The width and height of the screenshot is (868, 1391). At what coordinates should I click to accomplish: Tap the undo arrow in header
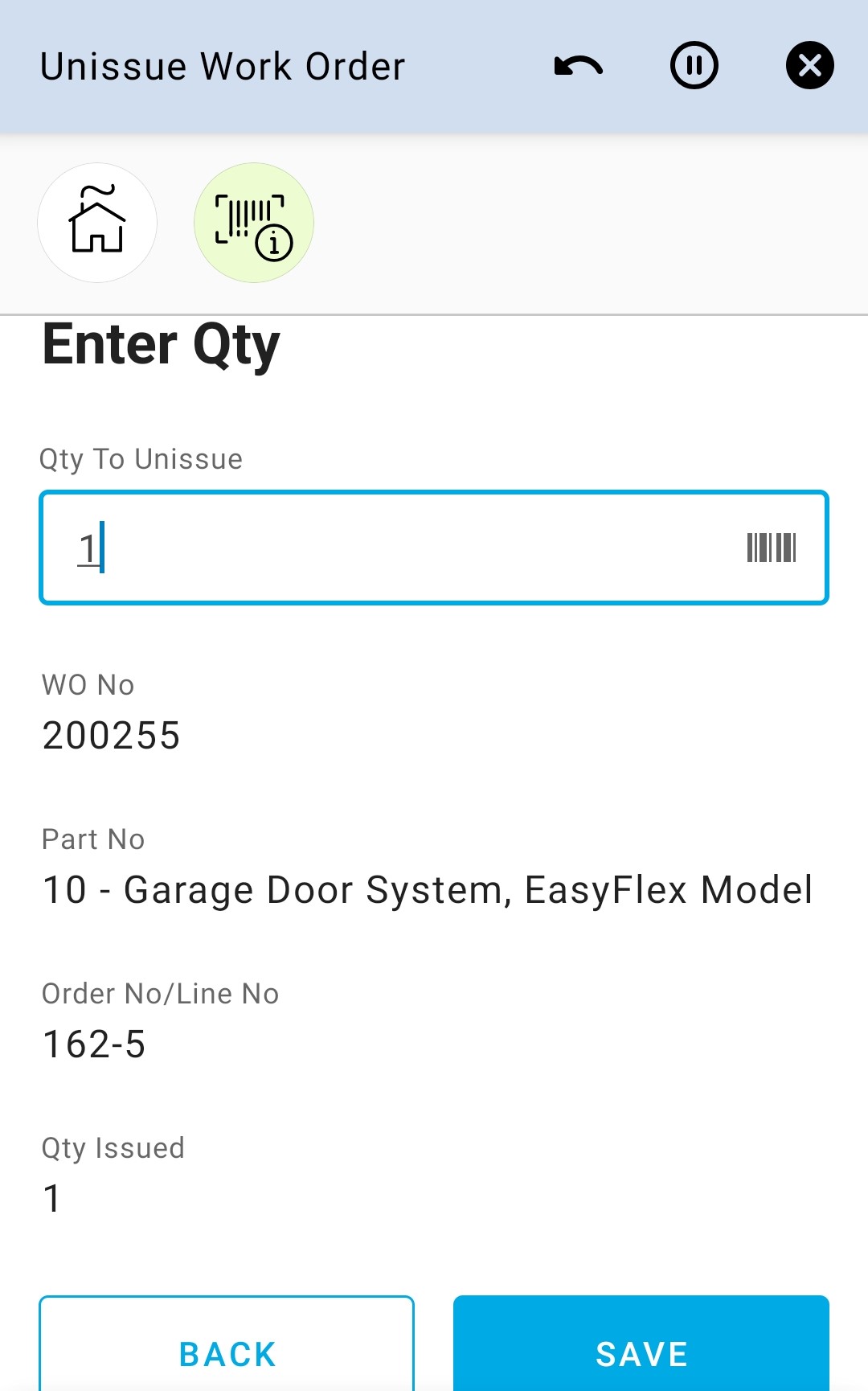[x=579, y=66]
